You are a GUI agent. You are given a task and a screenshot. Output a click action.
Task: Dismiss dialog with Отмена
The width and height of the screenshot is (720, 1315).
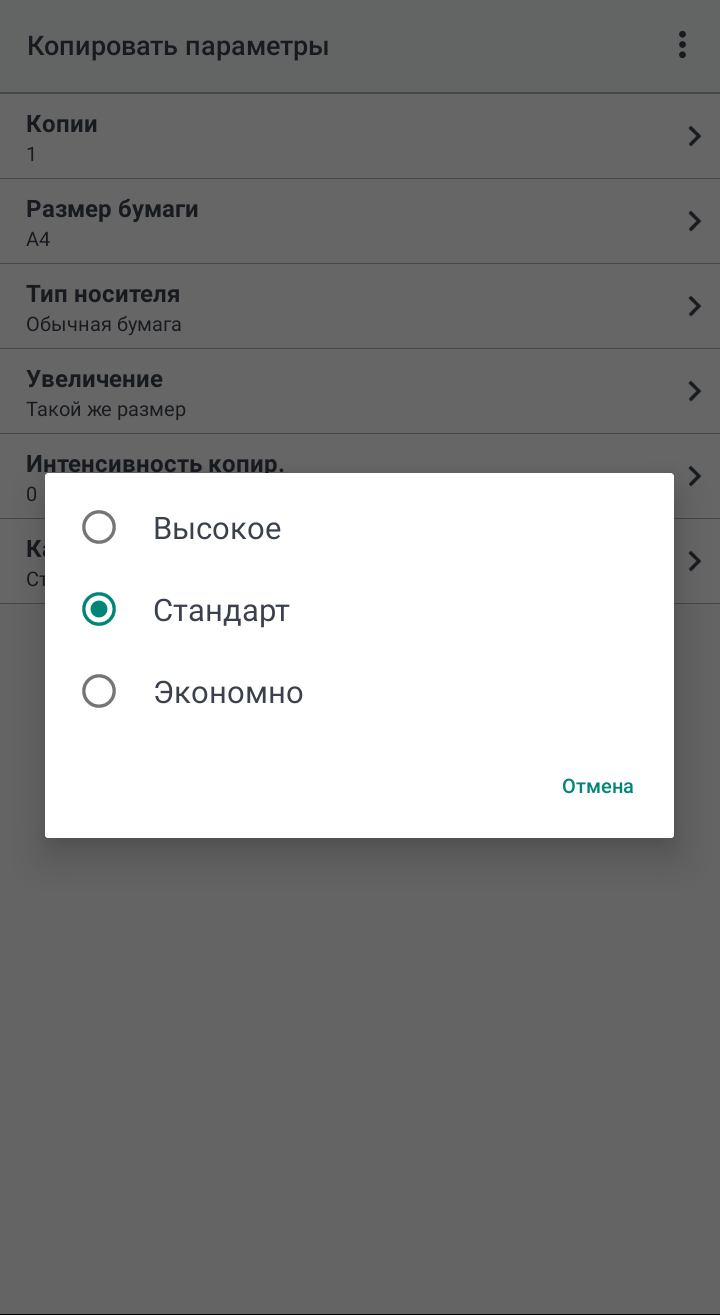pyautogui.click(x=597, y=786)
